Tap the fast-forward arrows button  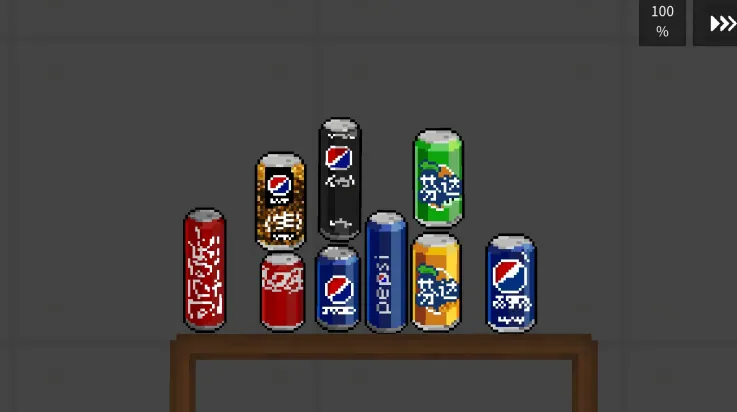pyautogui.click(x=720, y=22)
